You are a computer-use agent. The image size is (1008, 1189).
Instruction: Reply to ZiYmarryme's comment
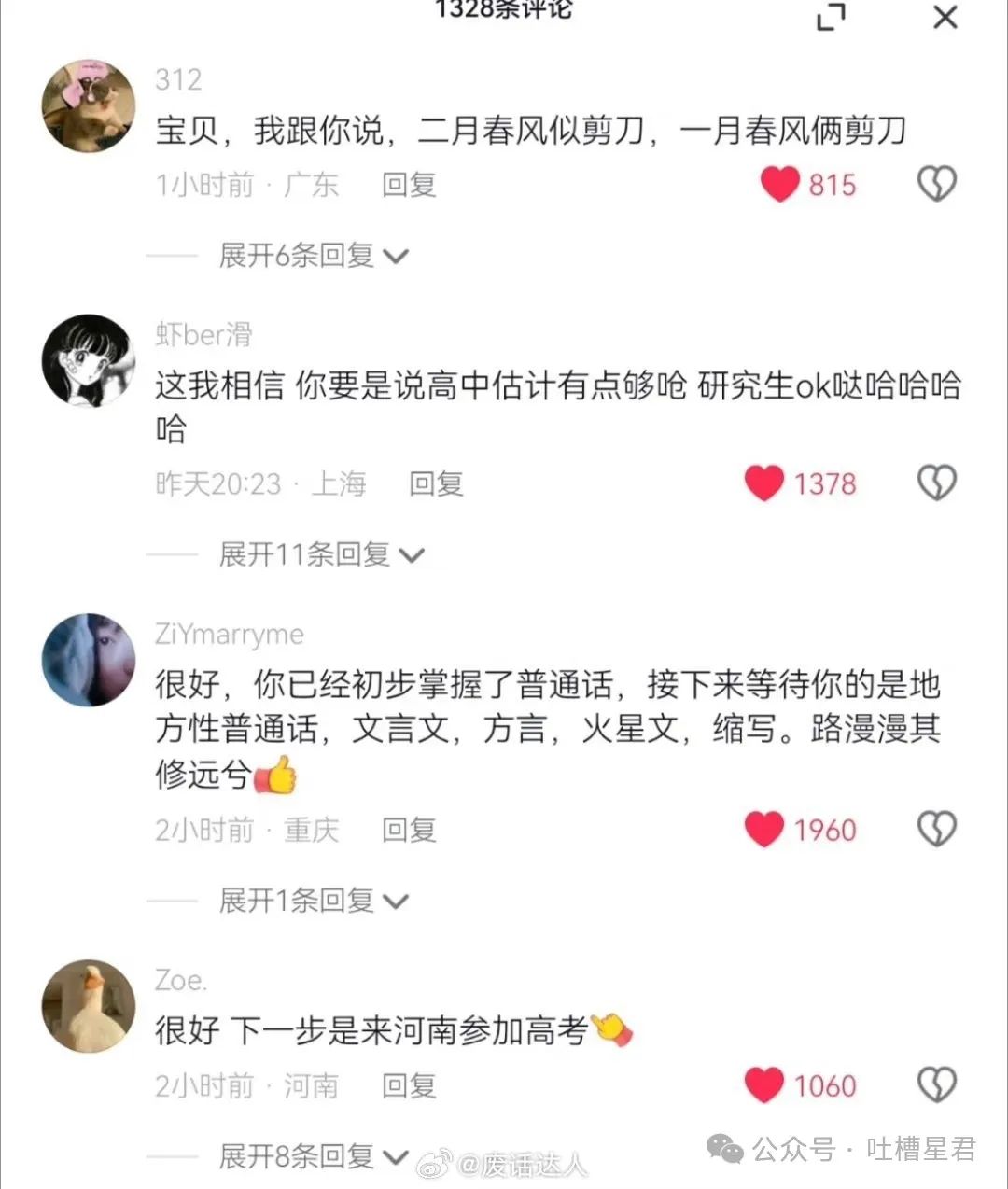coord(409,830)
